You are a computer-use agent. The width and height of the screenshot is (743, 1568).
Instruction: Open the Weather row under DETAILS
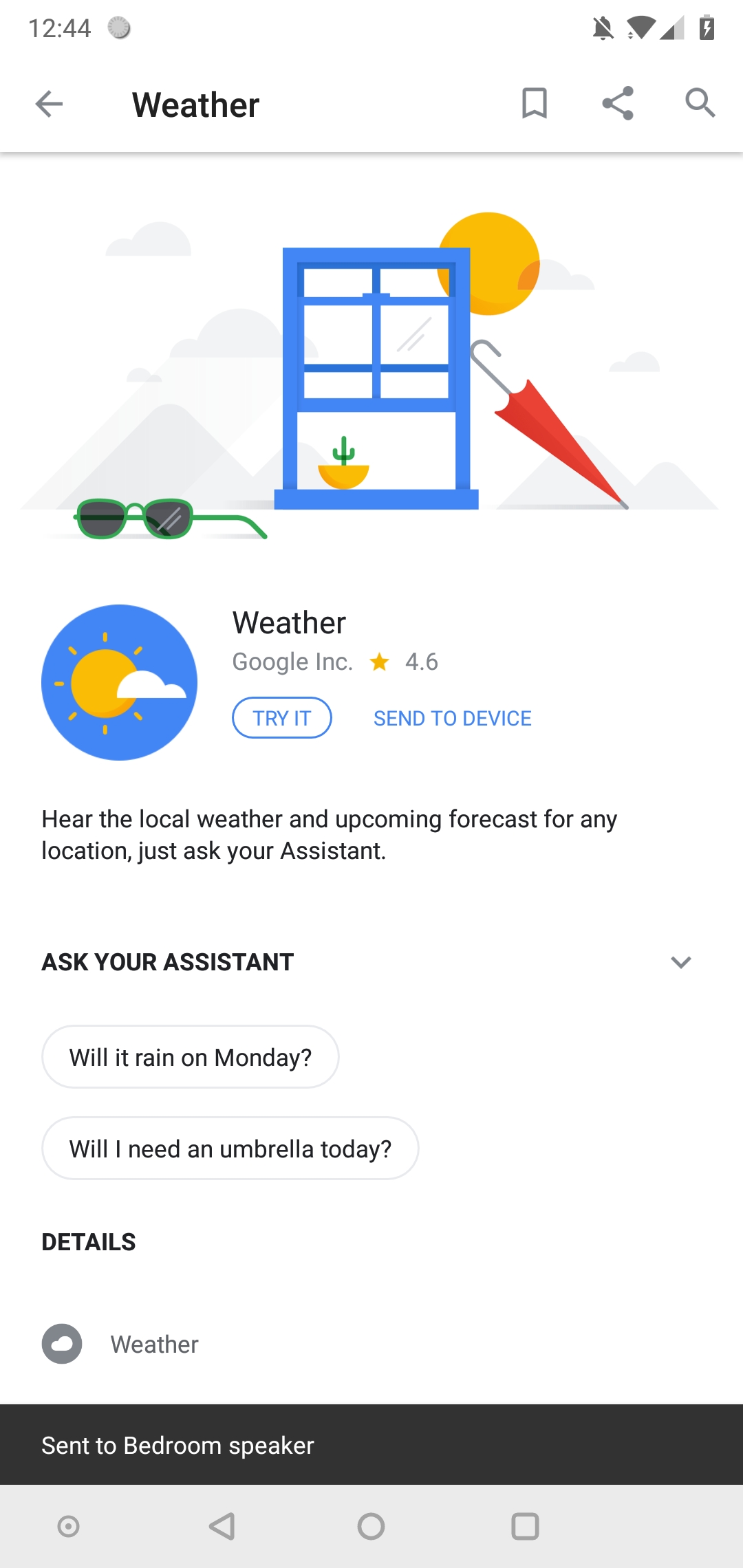click(x=154, y=1344)
